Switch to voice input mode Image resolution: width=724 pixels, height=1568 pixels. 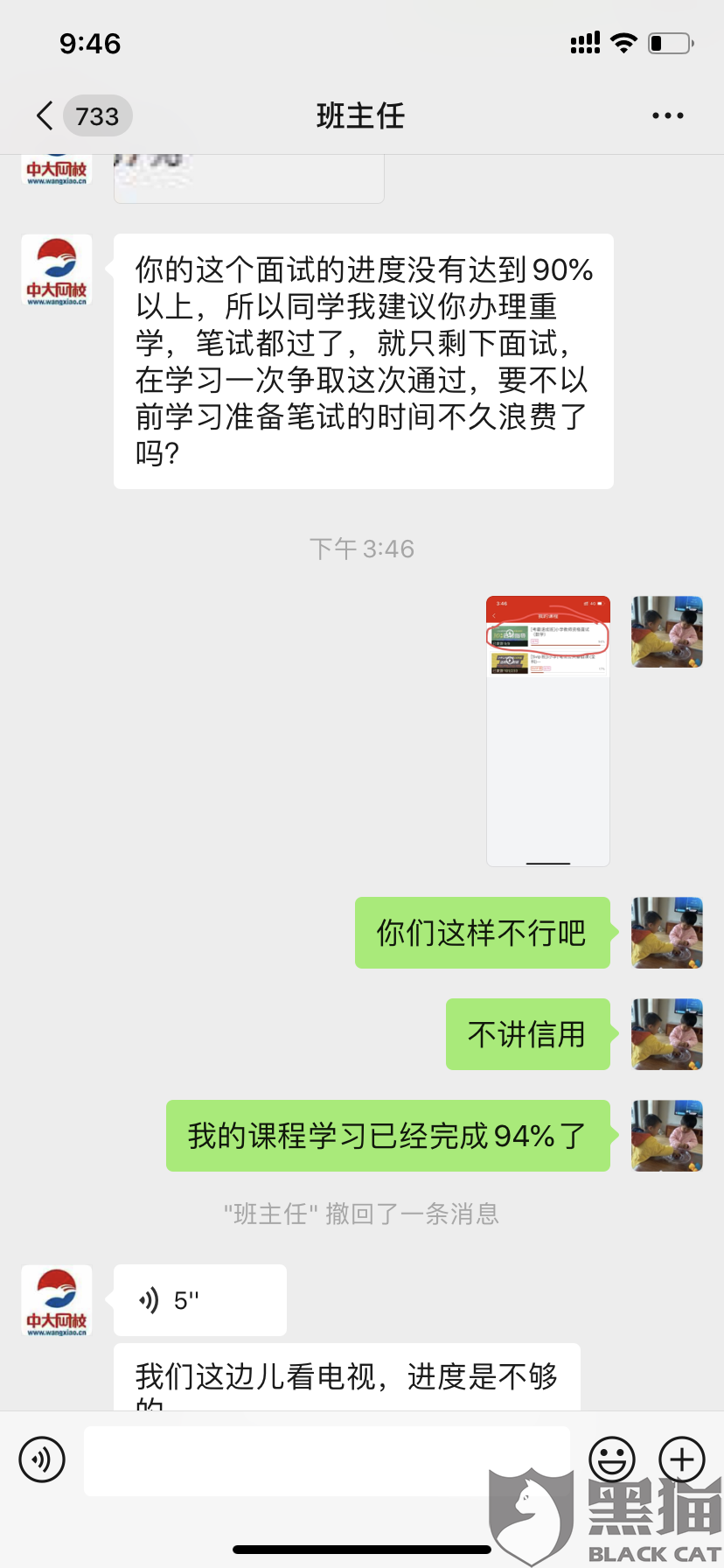42,1459
